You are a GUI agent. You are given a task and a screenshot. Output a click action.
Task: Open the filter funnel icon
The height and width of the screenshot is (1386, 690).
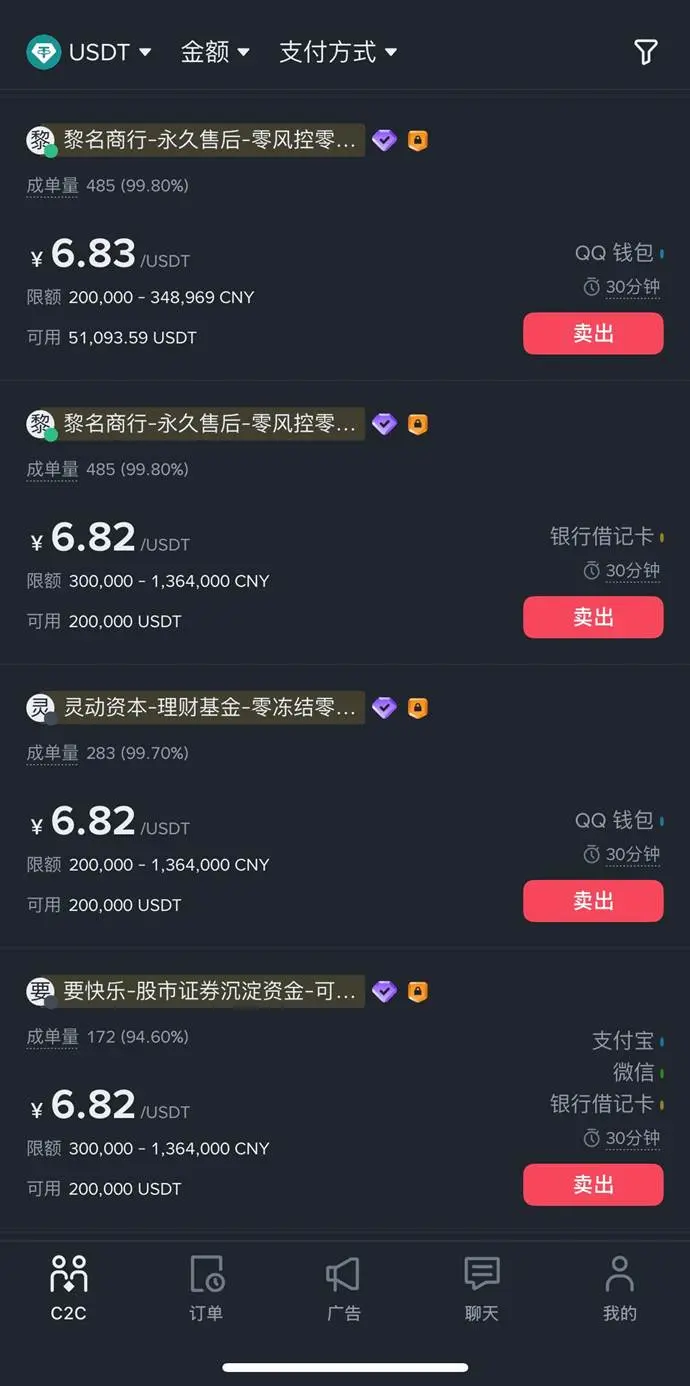[x=646, y=53]
